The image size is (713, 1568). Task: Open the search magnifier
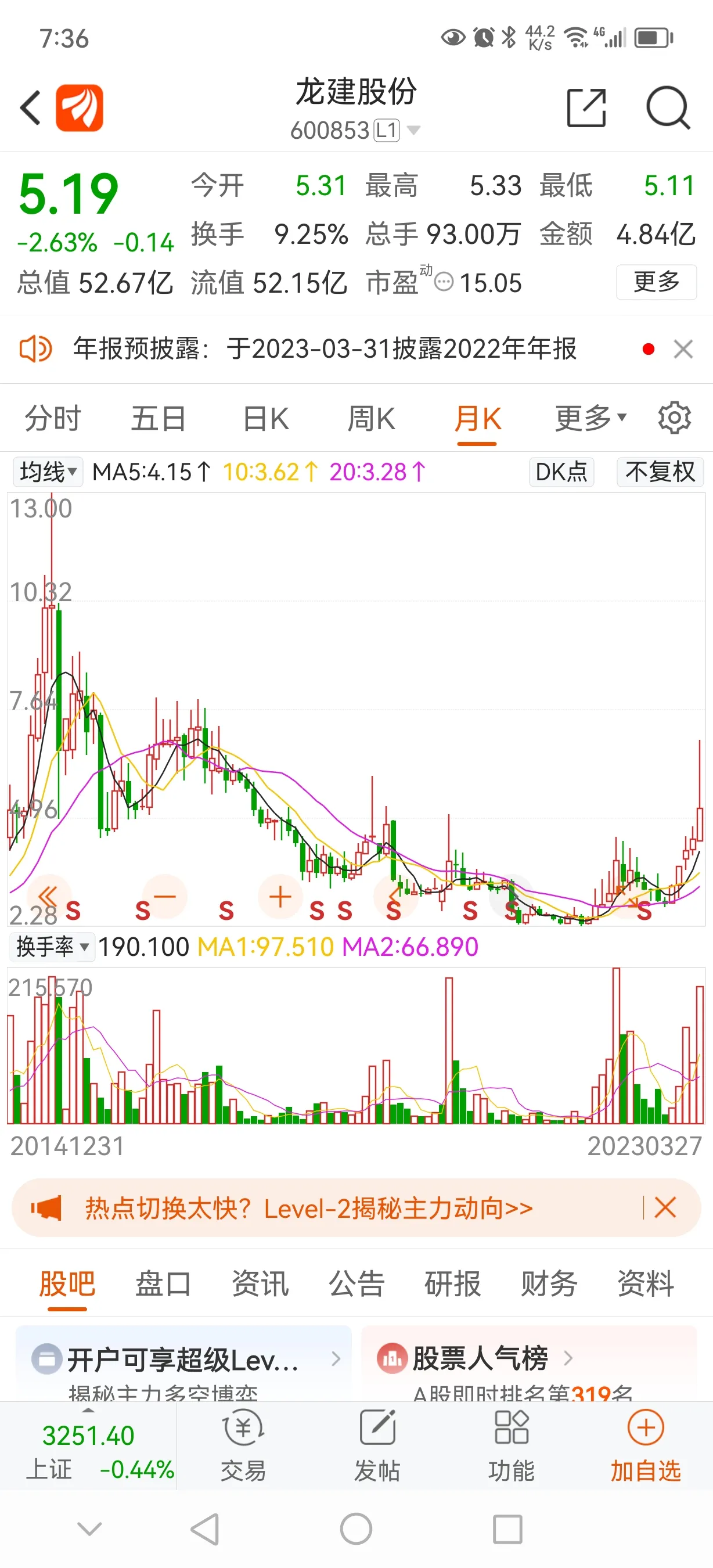click(x=667, y=108)
